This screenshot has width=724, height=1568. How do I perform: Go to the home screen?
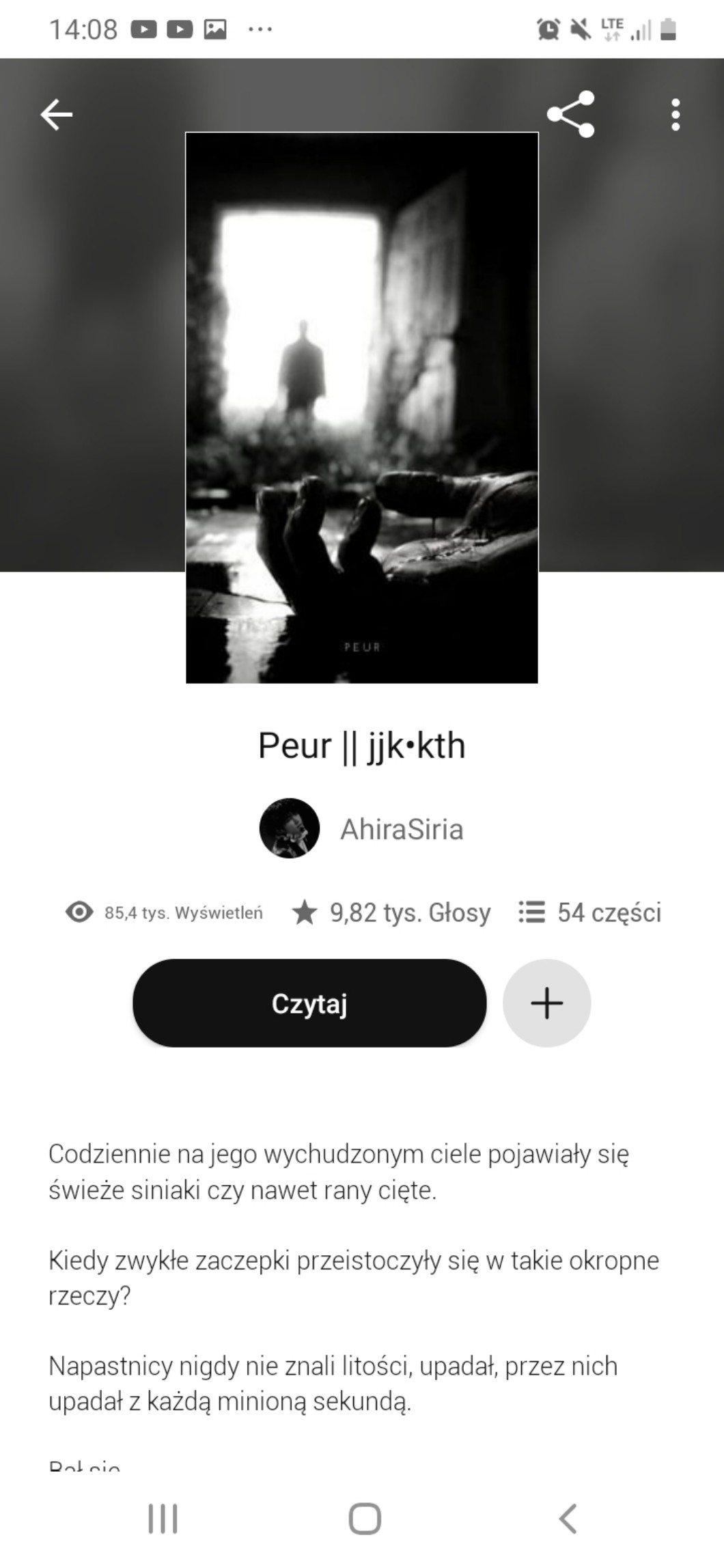tap(365, 1519)
